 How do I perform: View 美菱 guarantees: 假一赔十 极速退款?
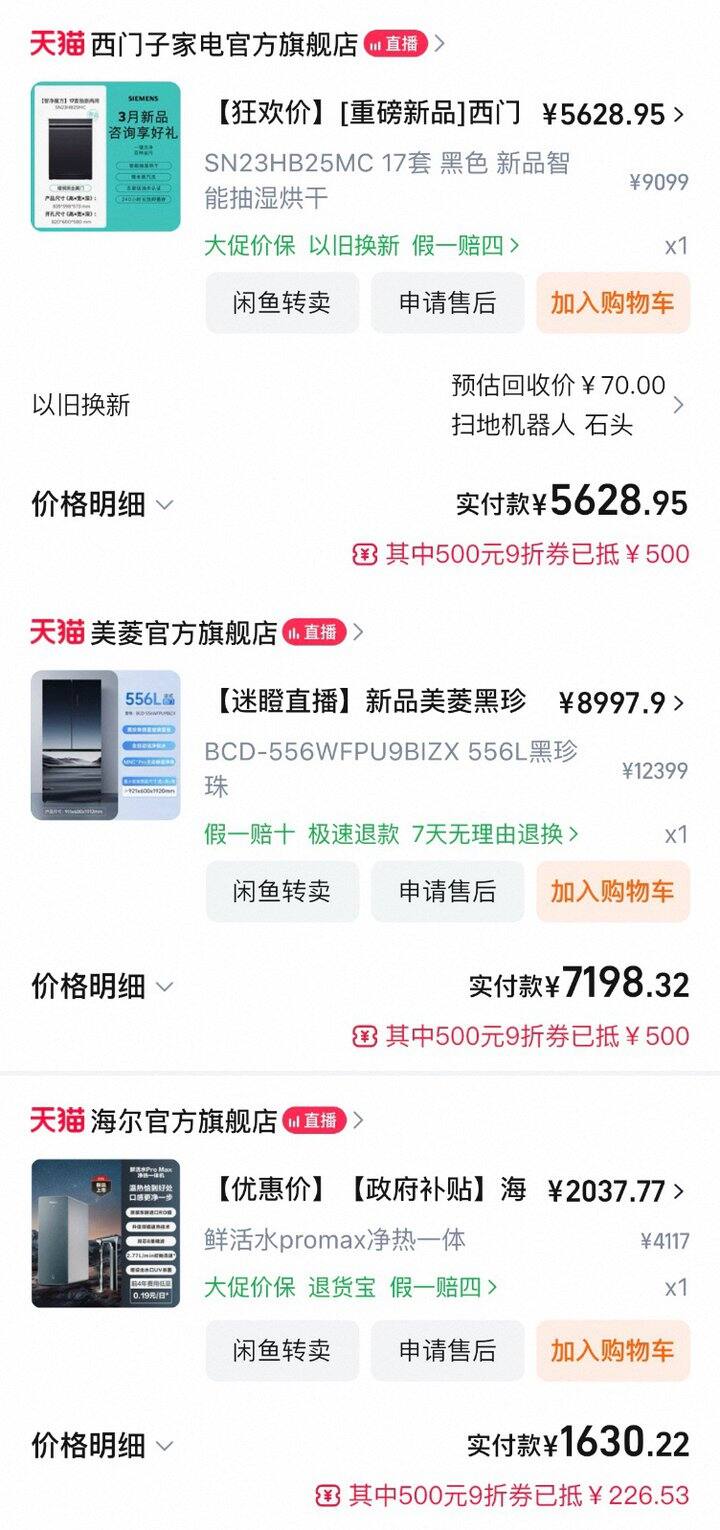[x=391, y=834]
